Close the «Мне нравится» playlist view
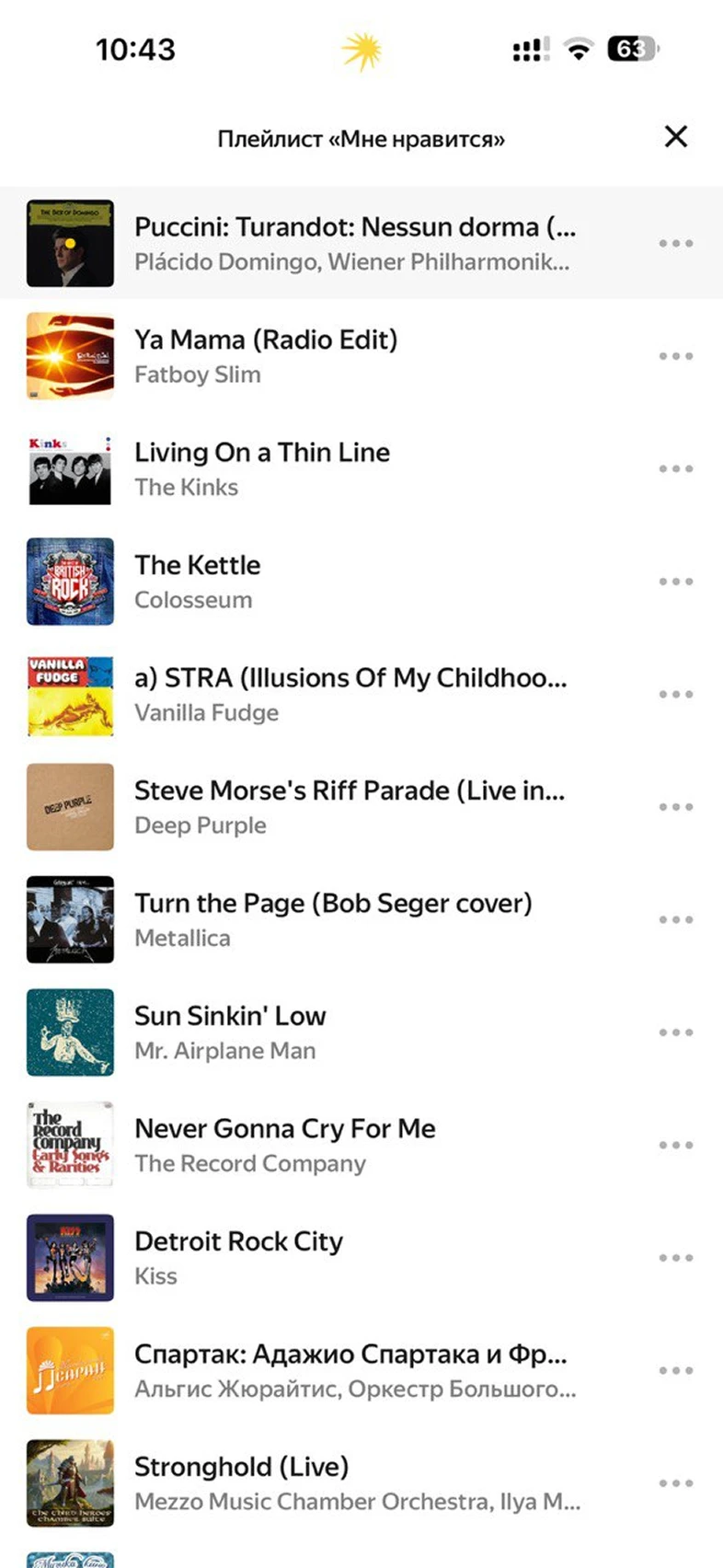The image size is (723, 1568). [x=676, y=137]
